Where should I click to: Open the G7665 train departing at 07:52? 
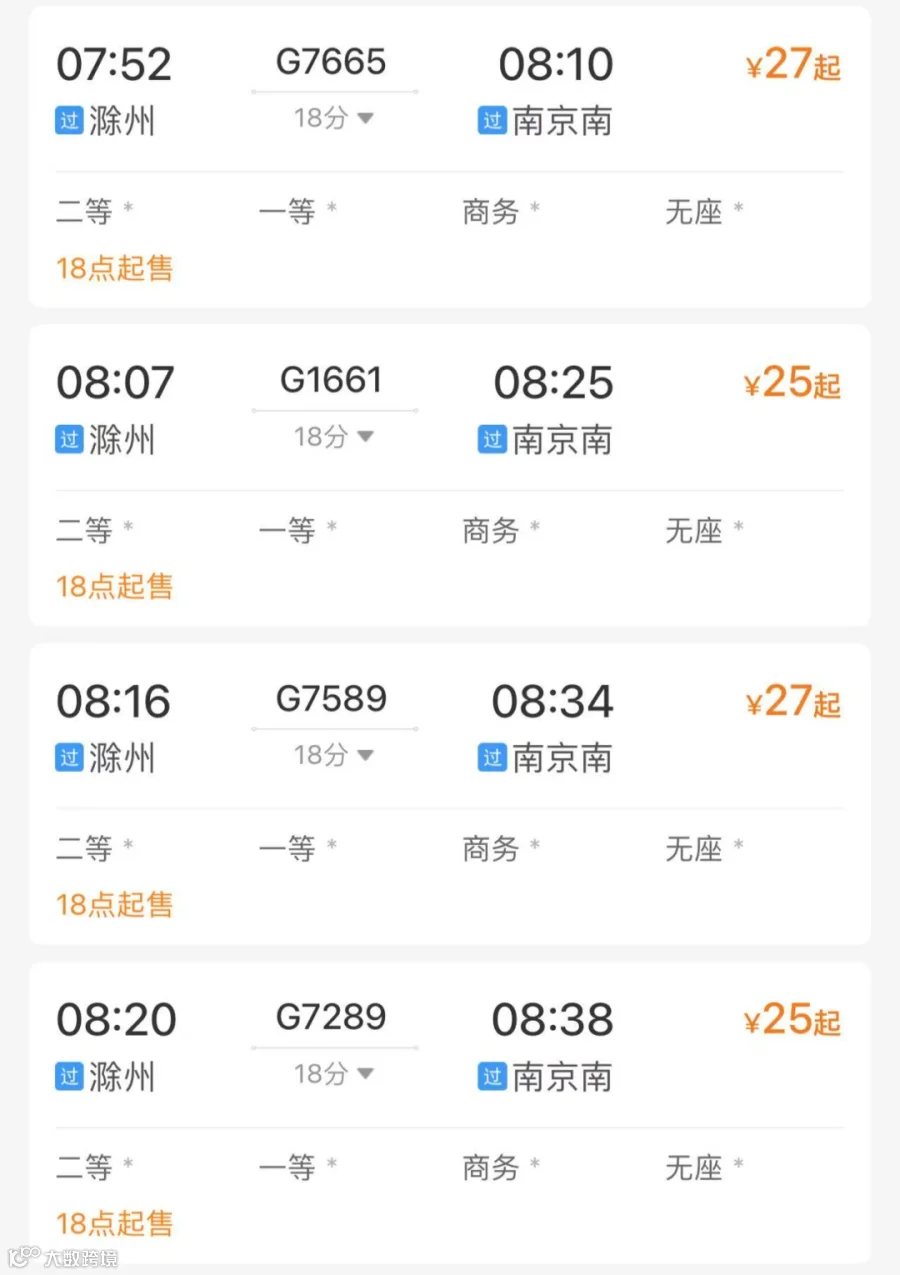[x=331, y=62]
